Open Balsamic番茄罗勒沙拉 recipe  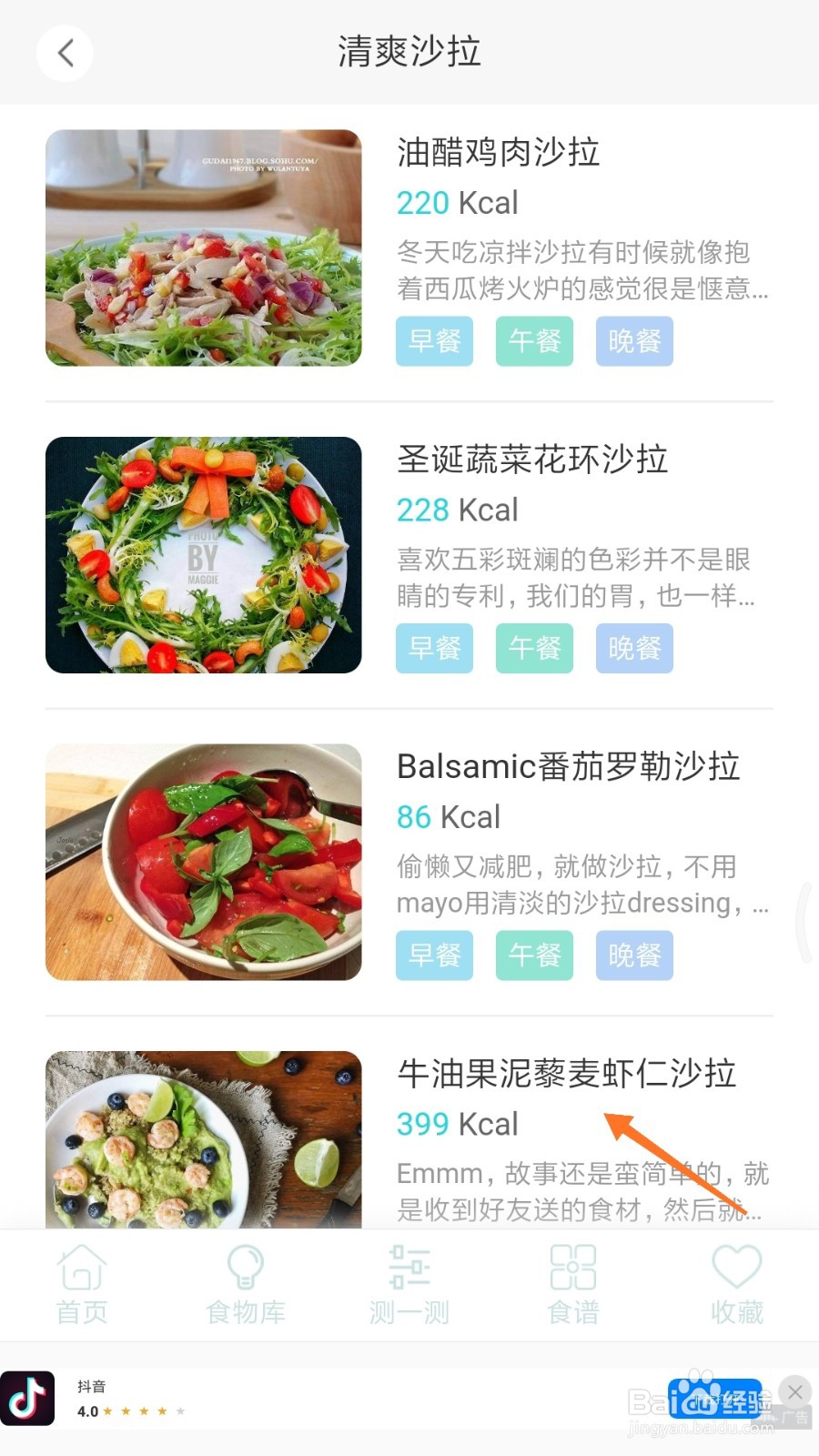point(567,767)
